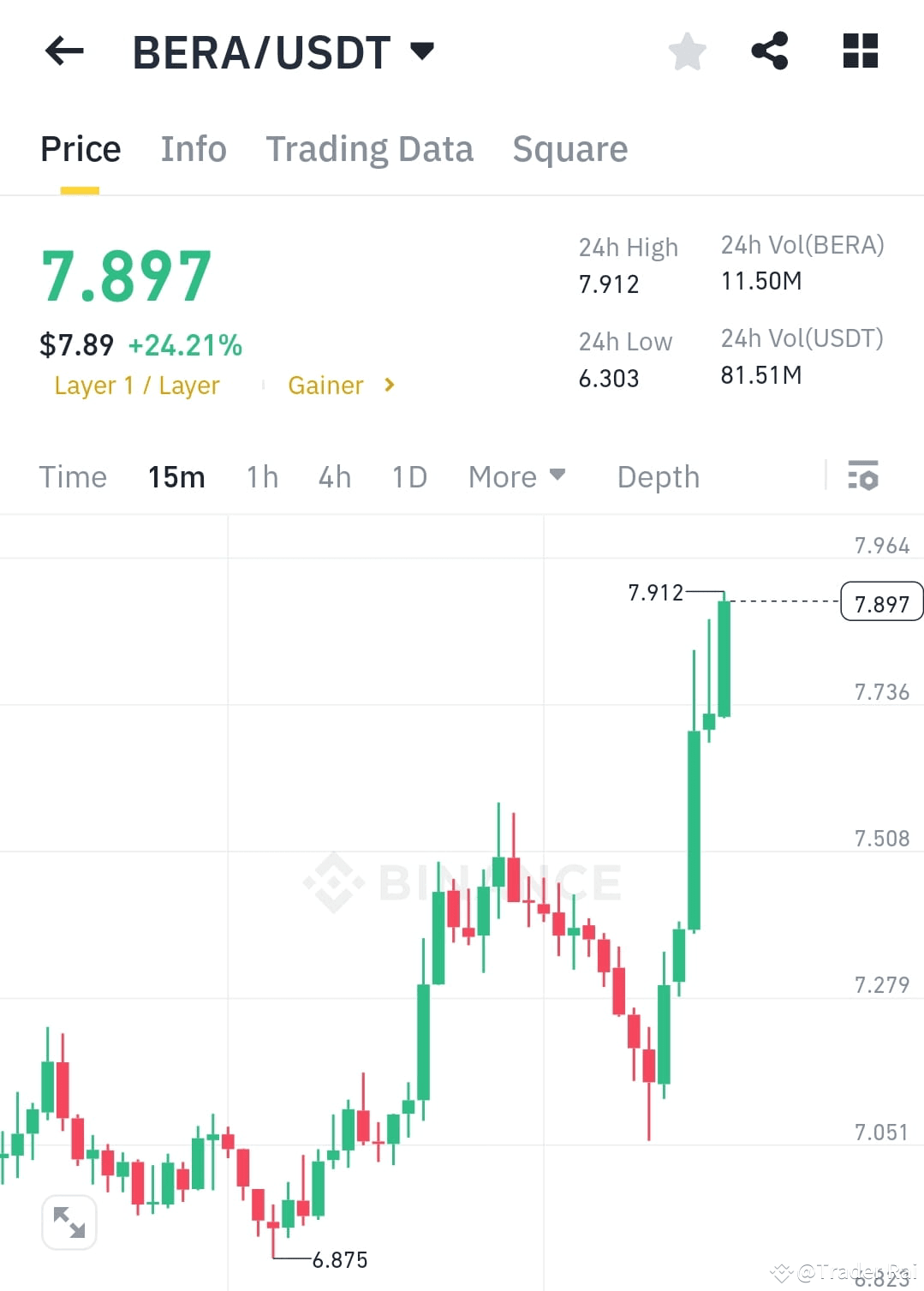Switch to the Trading Data tab
The height and width of the screenshot is (1291, 924).
point(370,148)
